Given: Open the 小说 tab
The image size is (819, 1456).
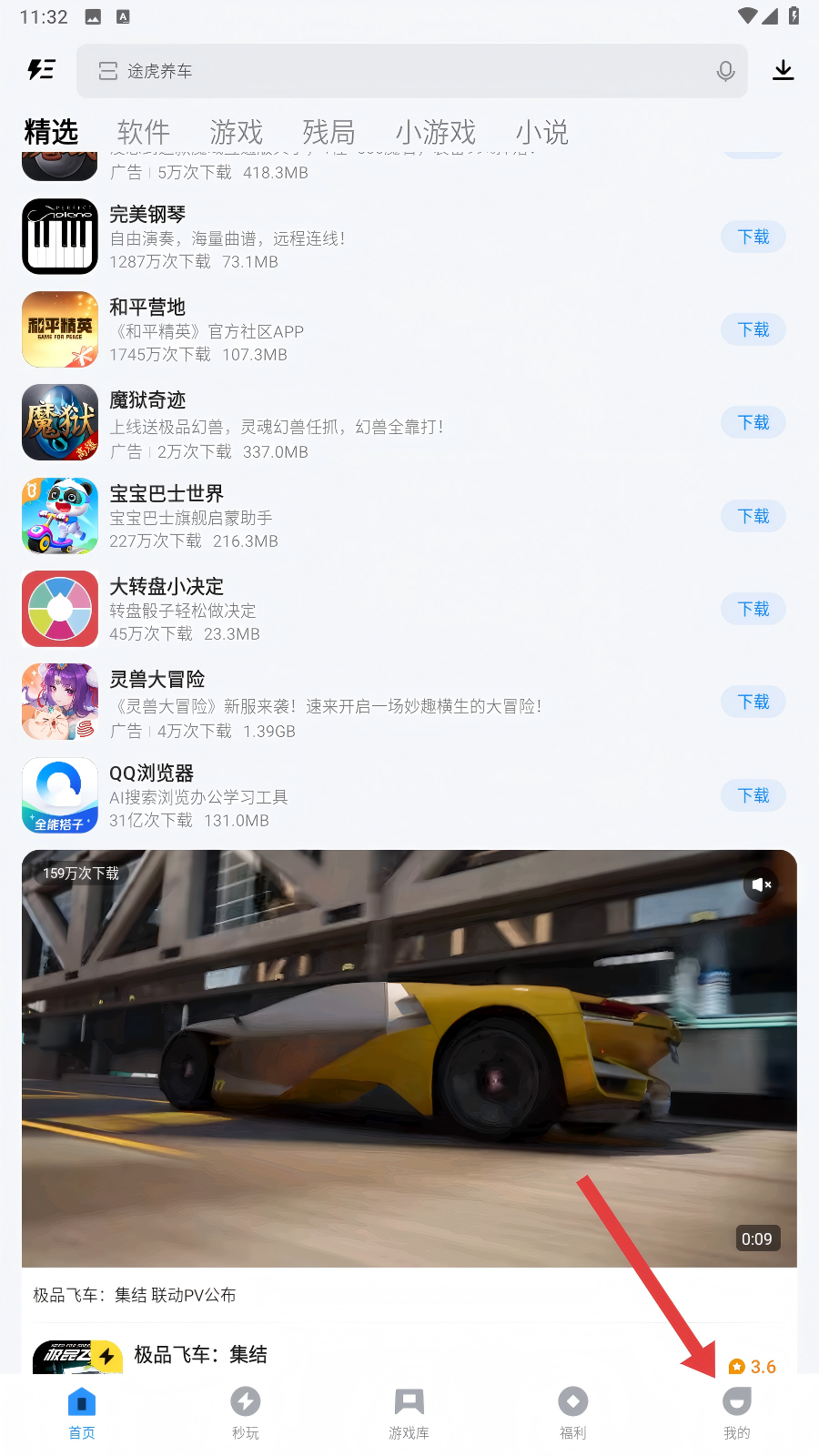Looking at the screenshot, I should 541,132.
